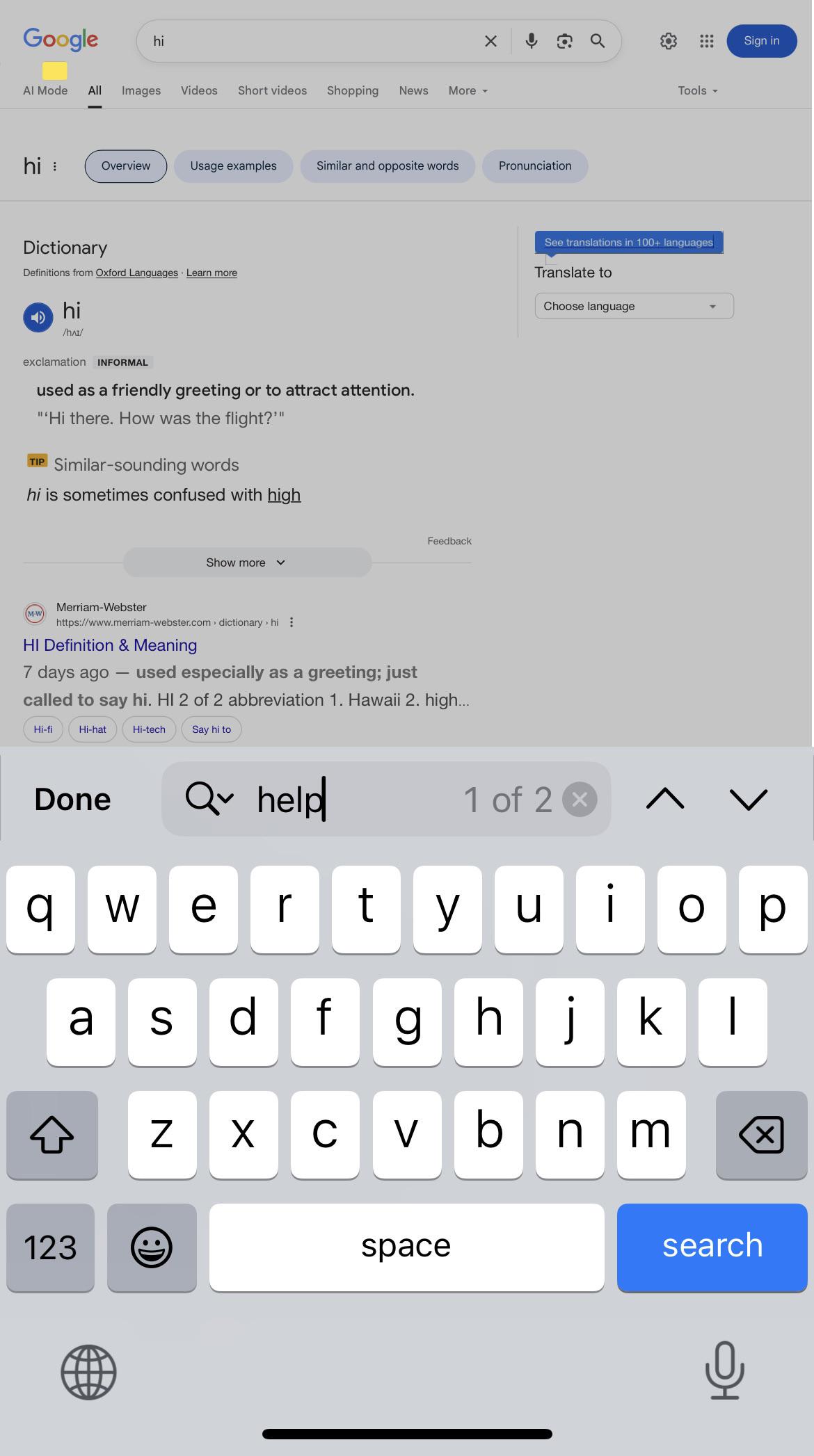Clear the find-on-page text field

tap(580, 799)
